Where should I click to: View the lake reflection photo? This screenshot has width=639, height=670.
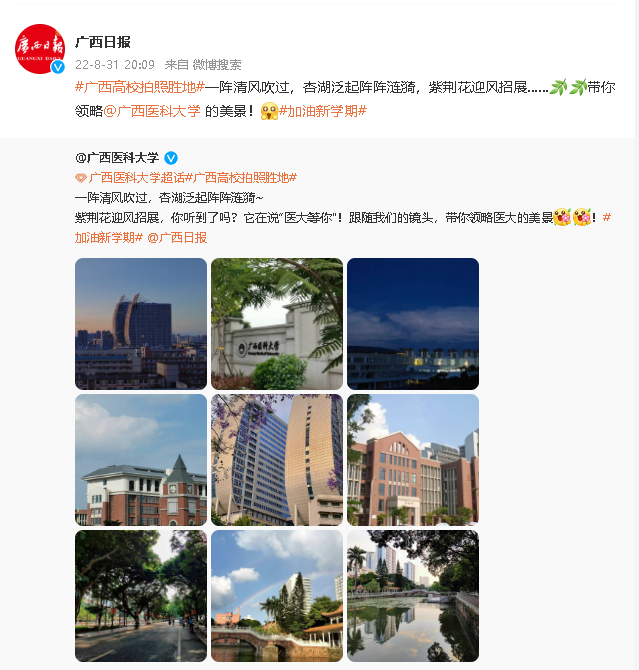413,596
